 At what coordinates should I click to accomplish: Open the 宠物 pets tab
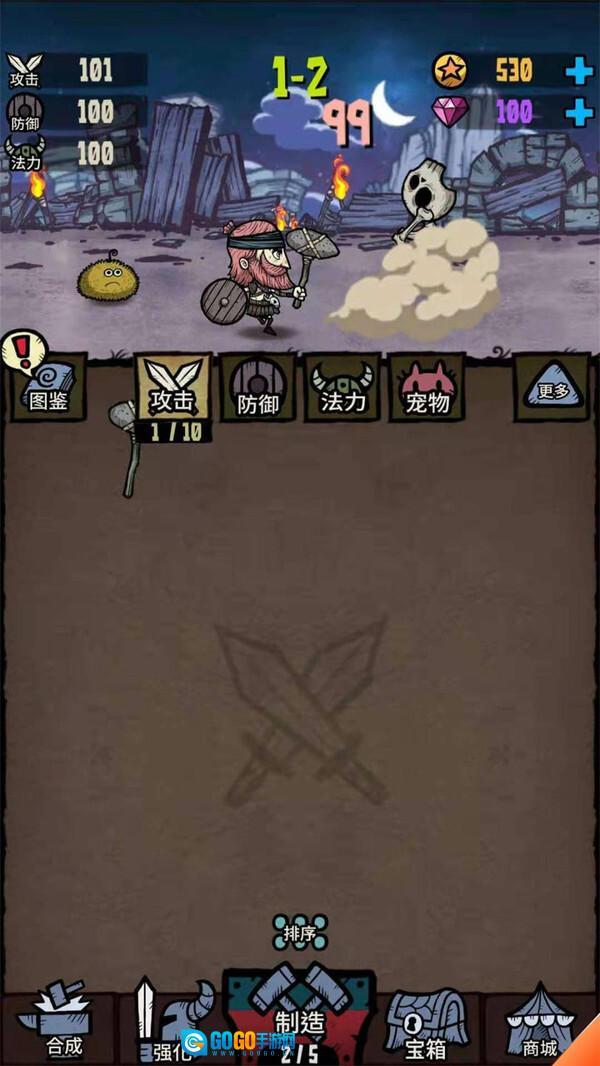pos(427,388)
